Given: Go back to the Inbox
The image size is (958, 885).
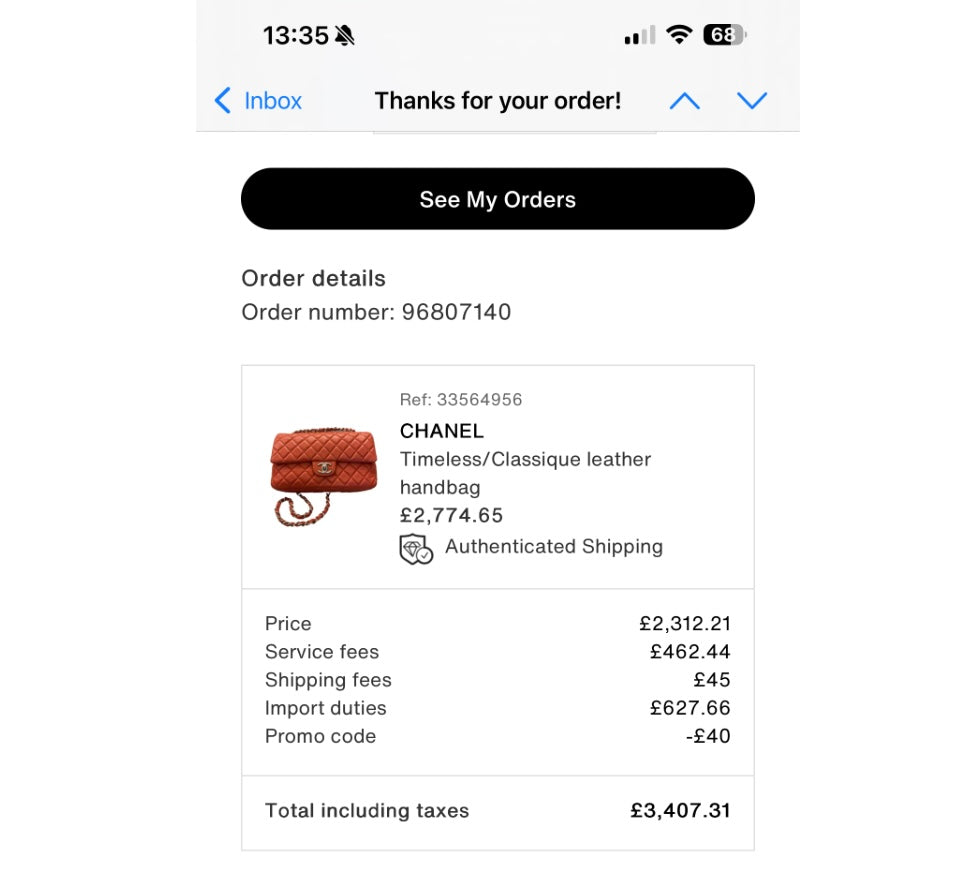Looking at the screenshot, I should (x=258, y=101).
